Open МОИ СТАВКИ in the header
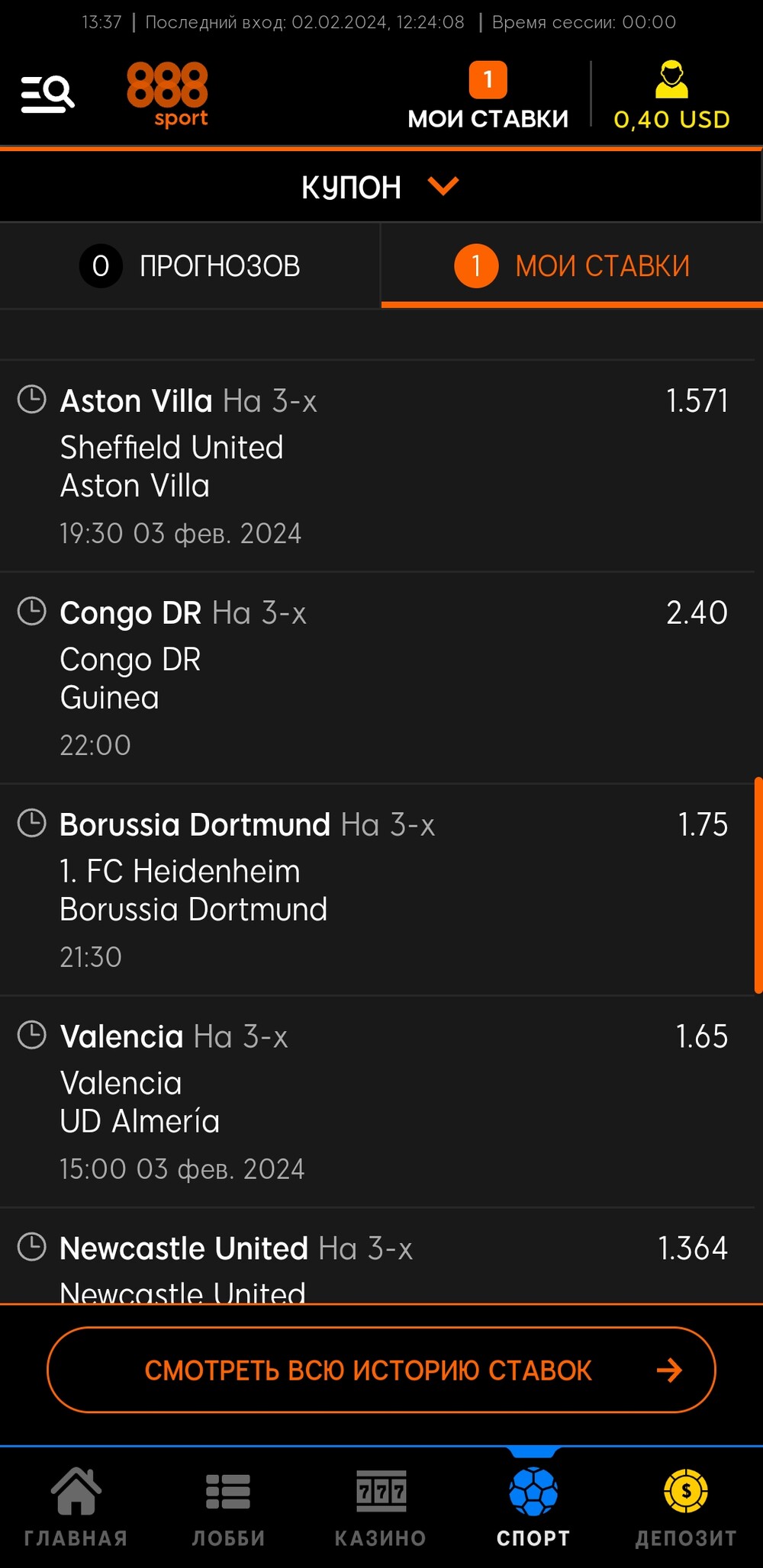The height and width of the screenshot is (1568, 763). 488,96
